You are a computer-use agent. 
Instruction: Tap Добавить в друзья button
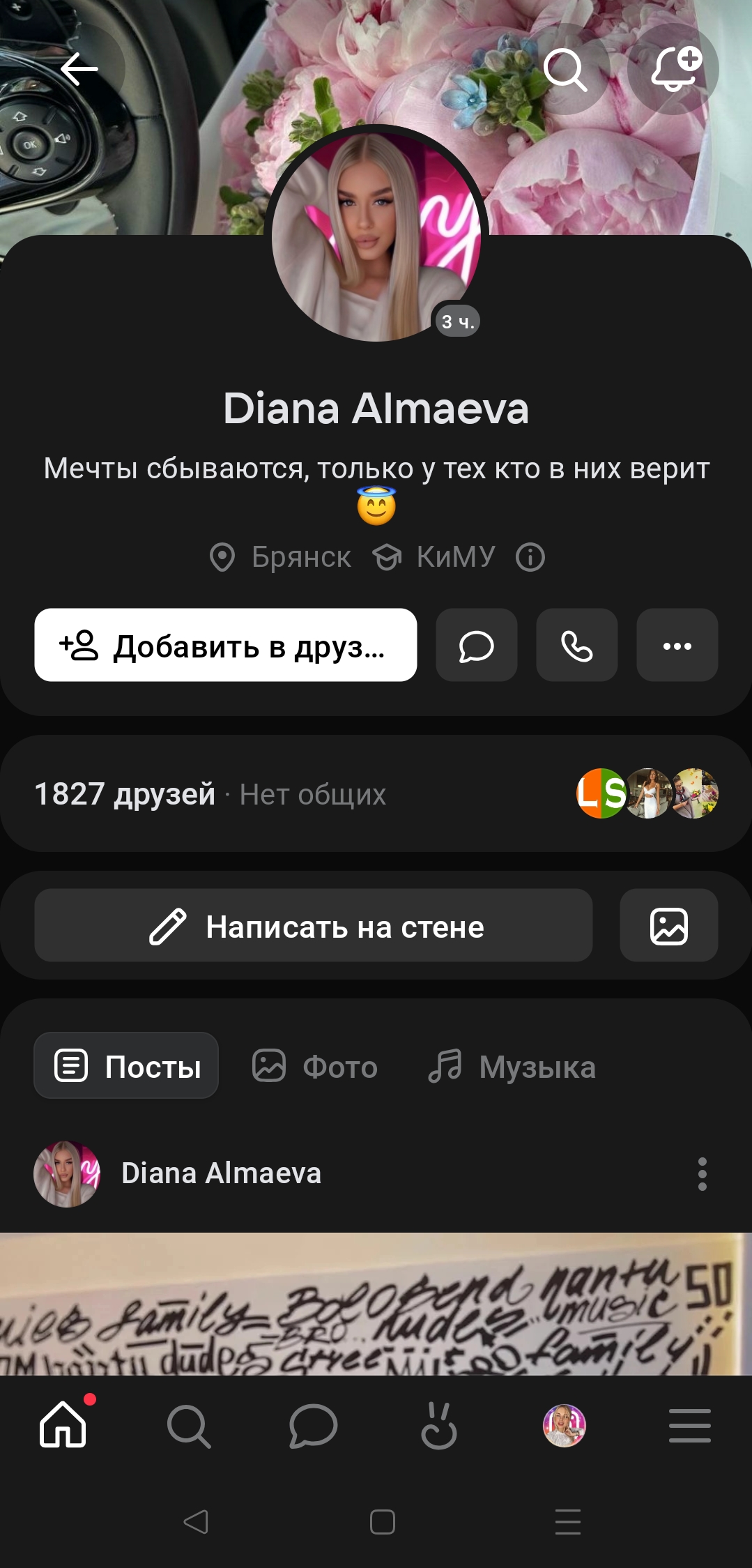(x=224, y=645)
